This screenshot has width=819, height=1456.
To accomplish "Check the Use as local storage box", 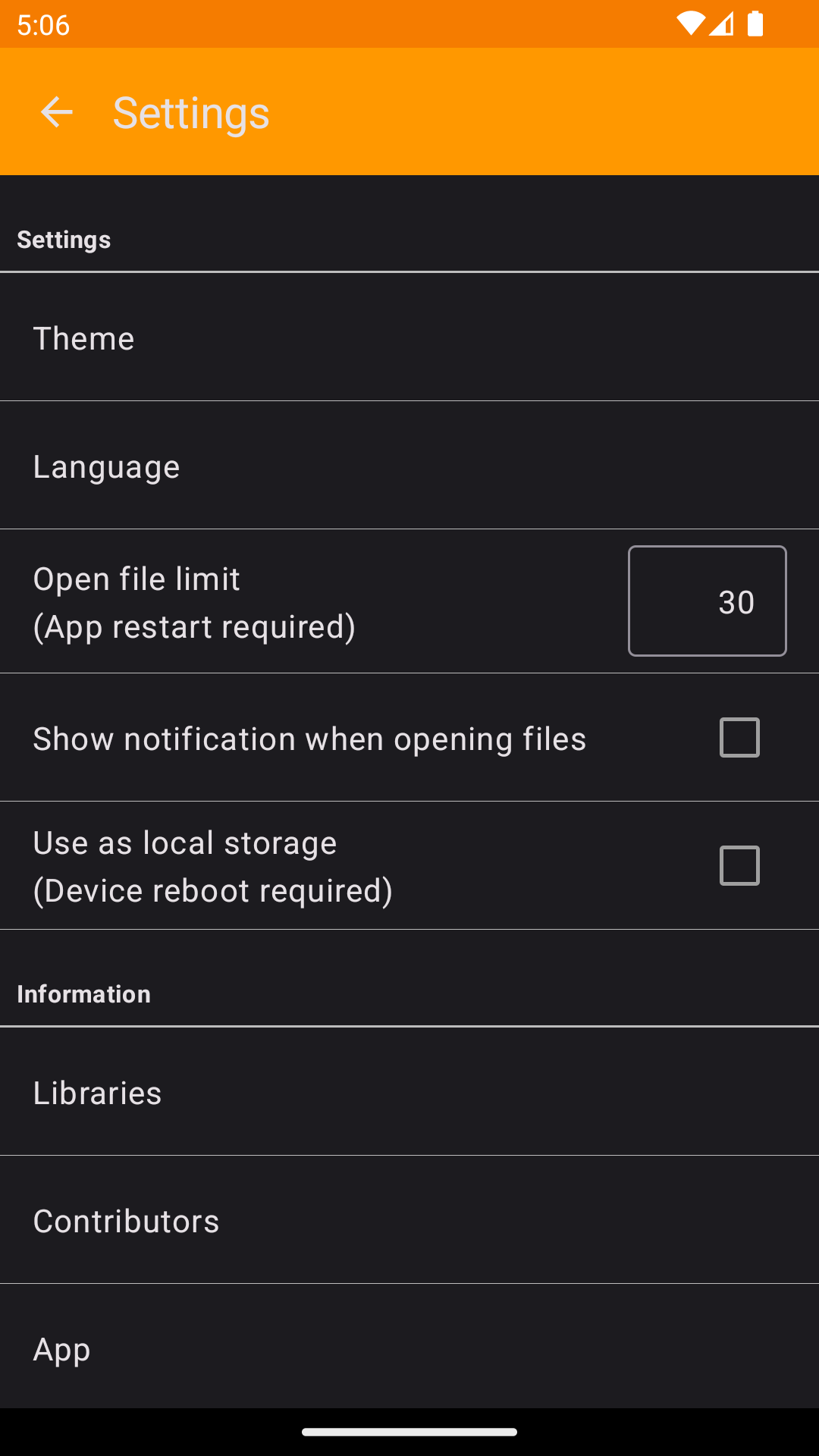I will pos(739,866).
